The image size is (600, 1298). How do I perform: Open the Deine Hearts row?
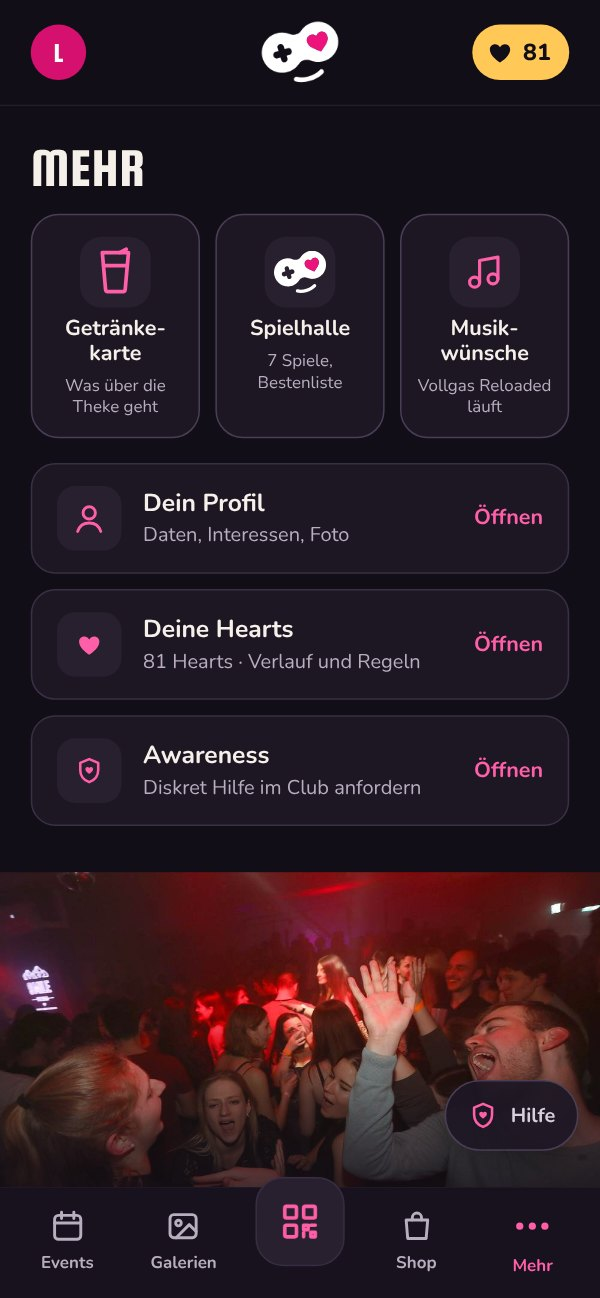tap(300, 644)
